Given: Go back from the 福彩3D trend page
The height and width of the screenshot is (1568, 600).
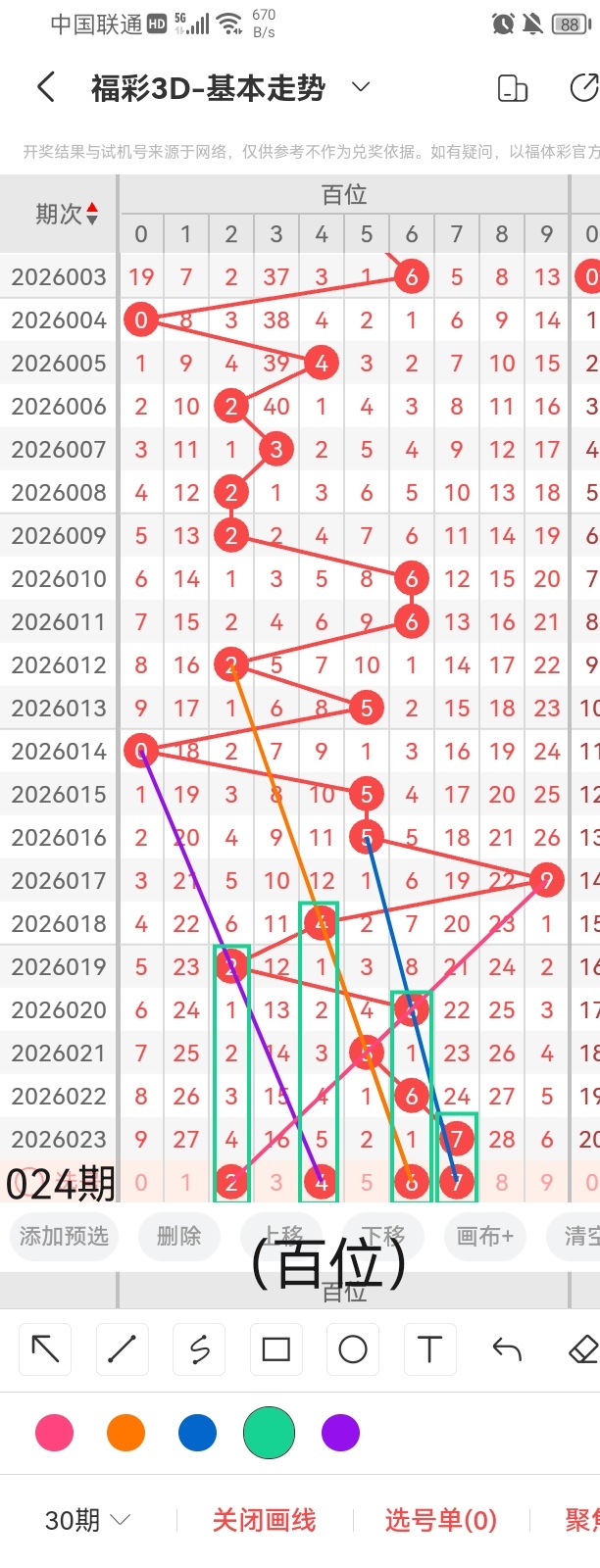Looking at the screenshot, I should tap(46, 87).
